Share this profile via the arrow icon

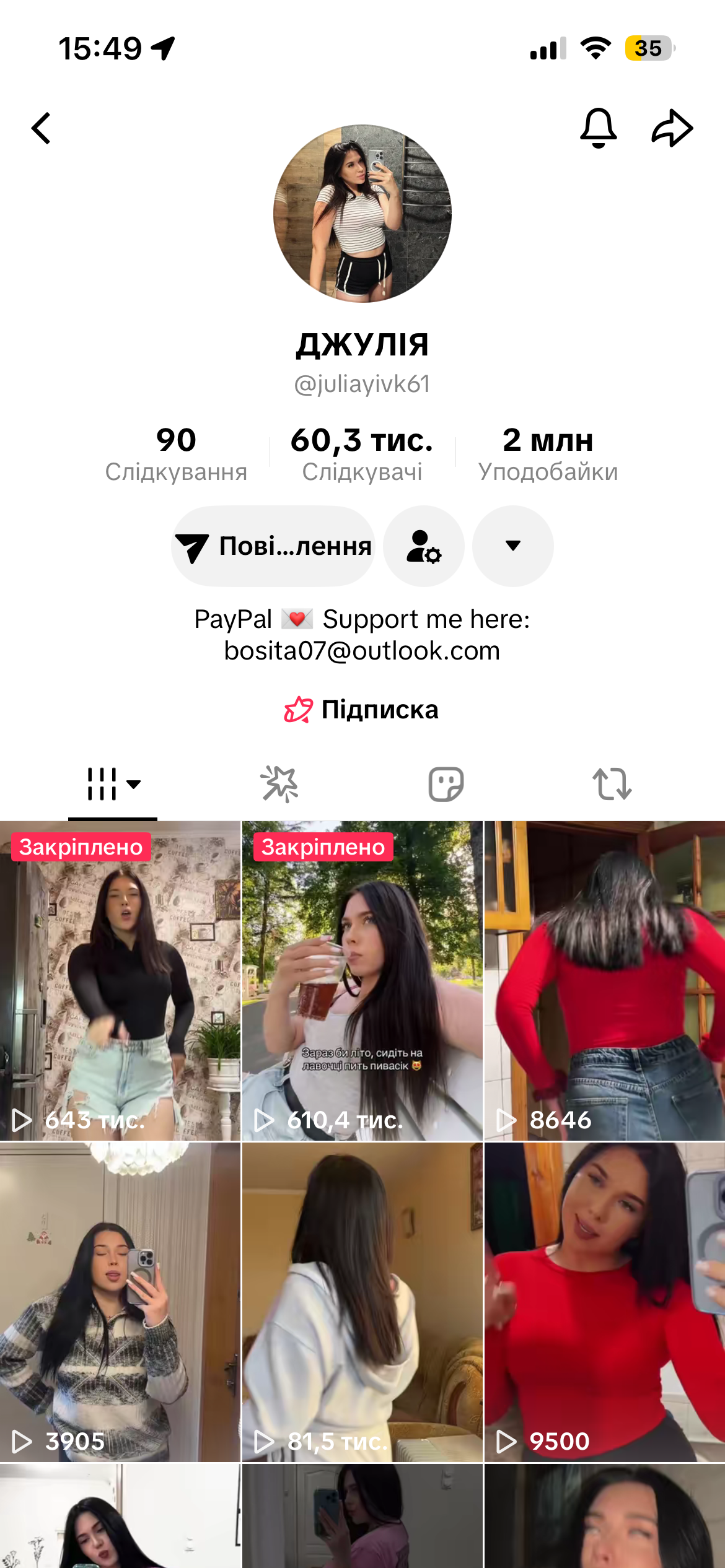point(672,128)
